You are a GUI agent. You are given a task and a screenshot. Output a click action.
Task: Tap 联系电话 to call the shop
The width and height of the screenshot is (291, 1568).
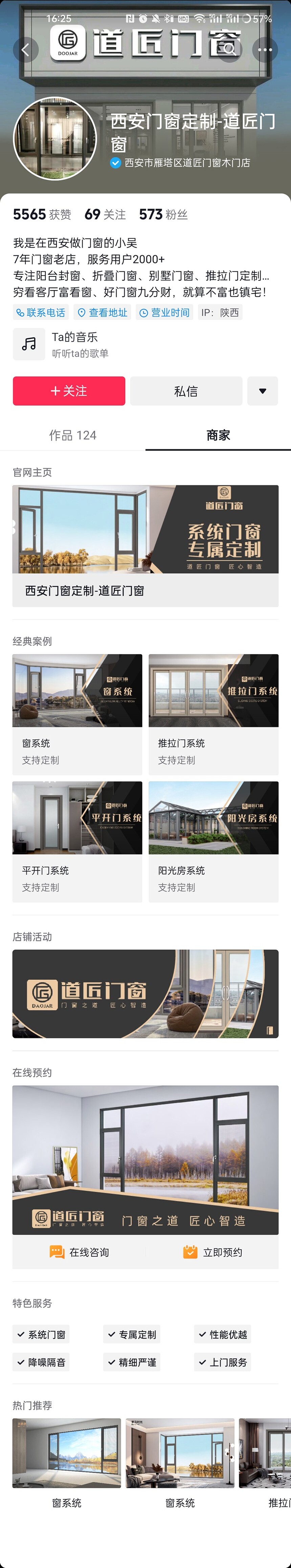coord(40,313)
